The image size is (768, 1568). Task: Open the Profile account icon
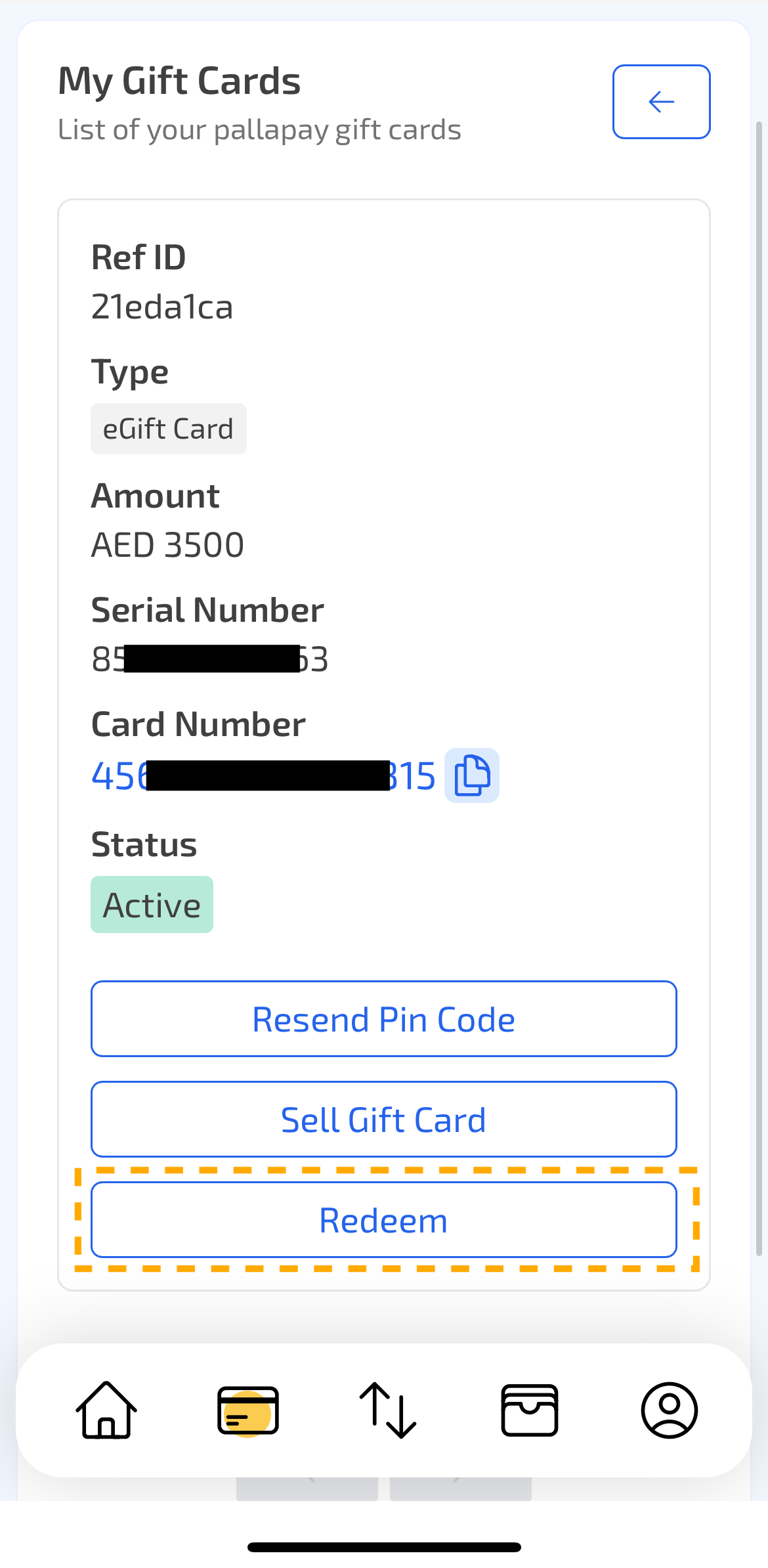(x=670, y=1410)
